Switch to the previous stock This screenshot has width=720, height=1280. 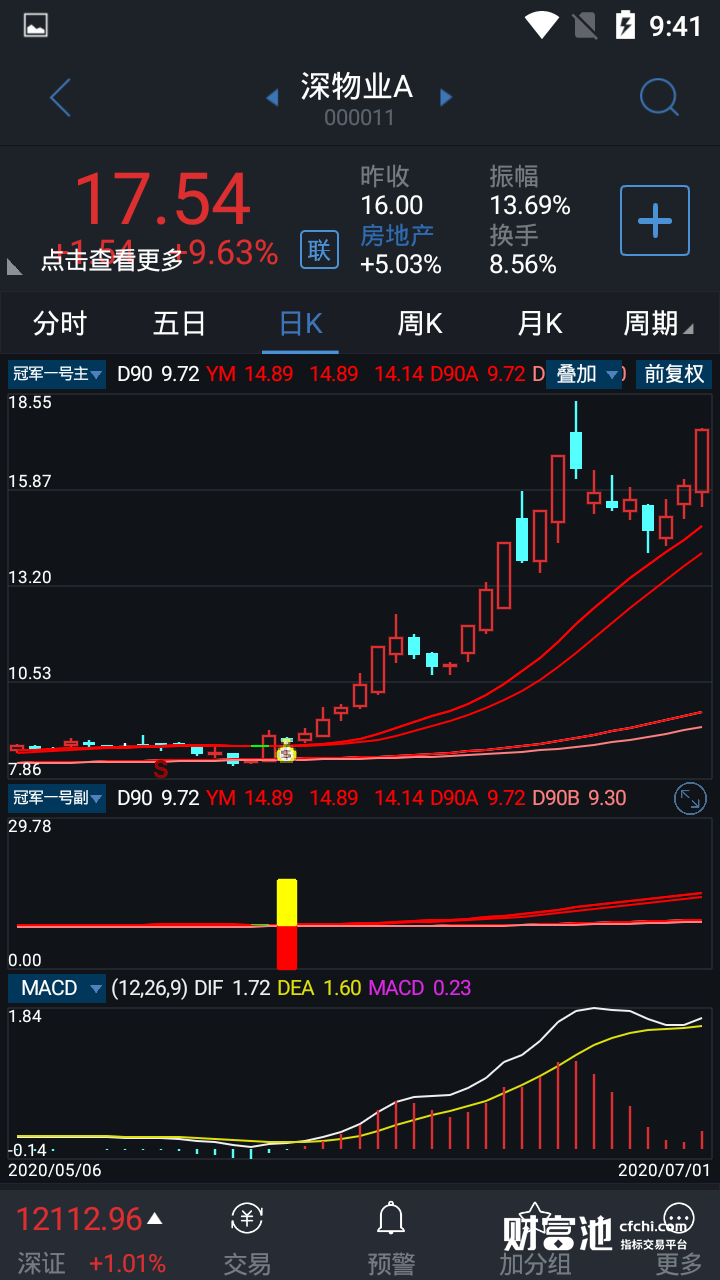[x=271, y=97]
